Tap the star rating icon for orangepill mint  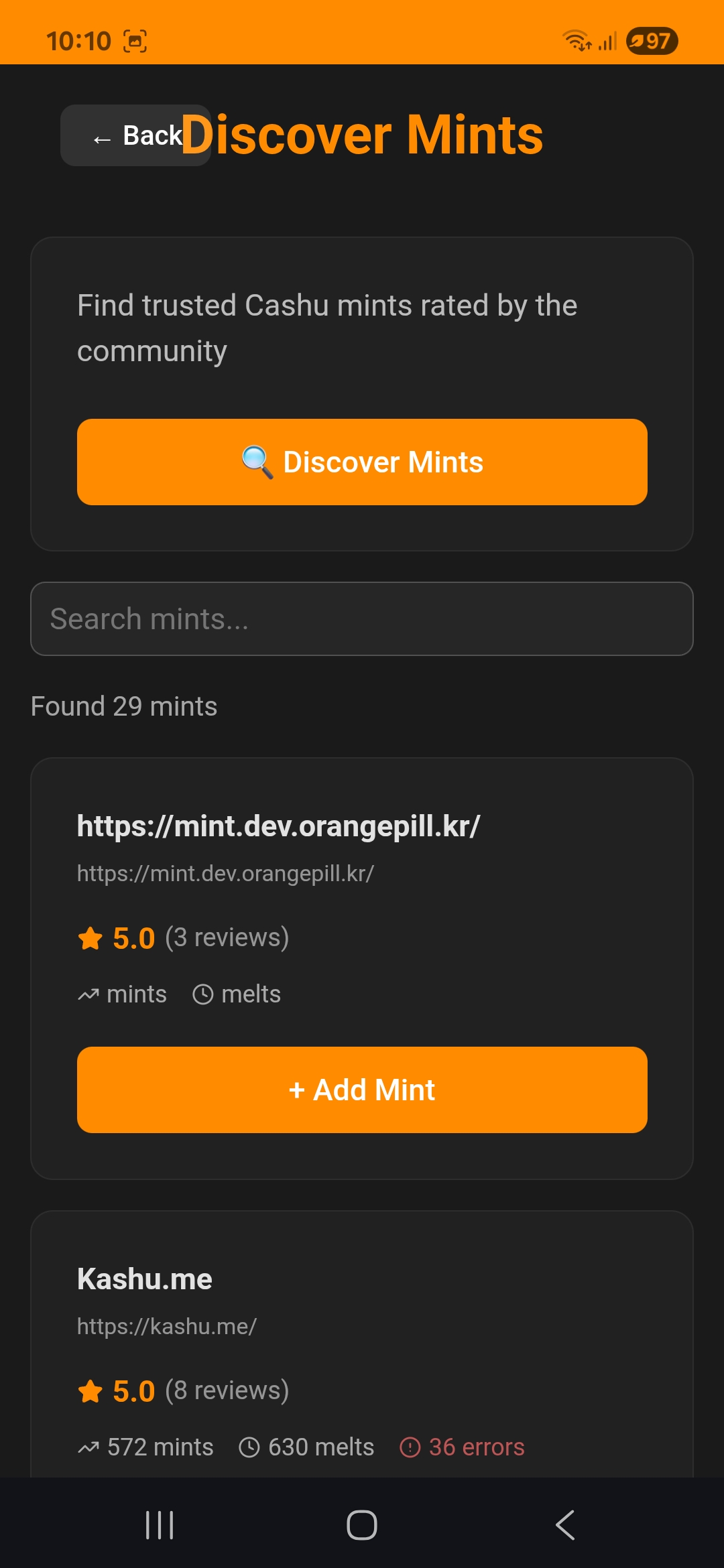point(89,937)
